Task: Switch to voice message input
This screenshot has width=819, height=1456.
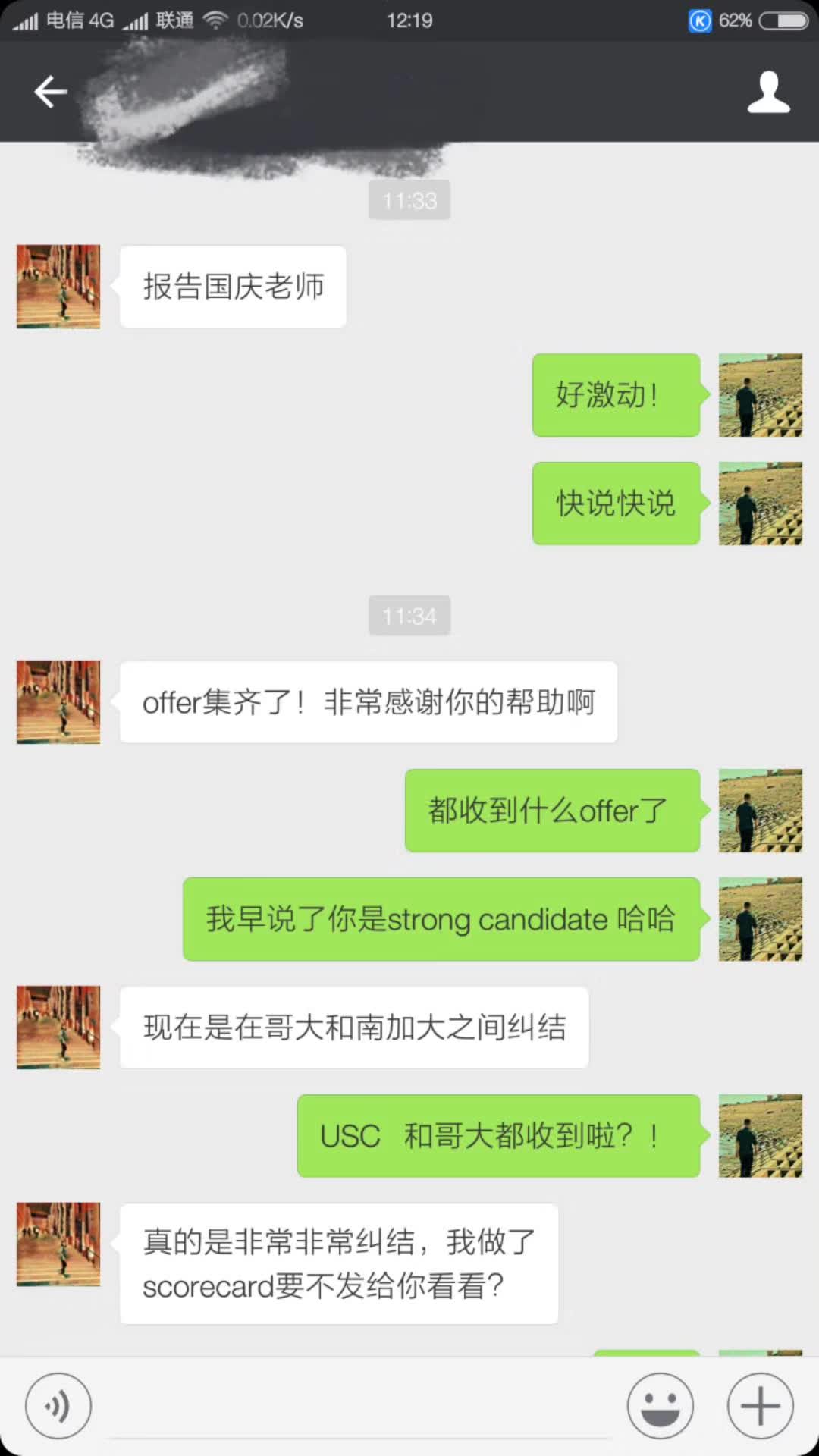Action: tap(58, 1405)
